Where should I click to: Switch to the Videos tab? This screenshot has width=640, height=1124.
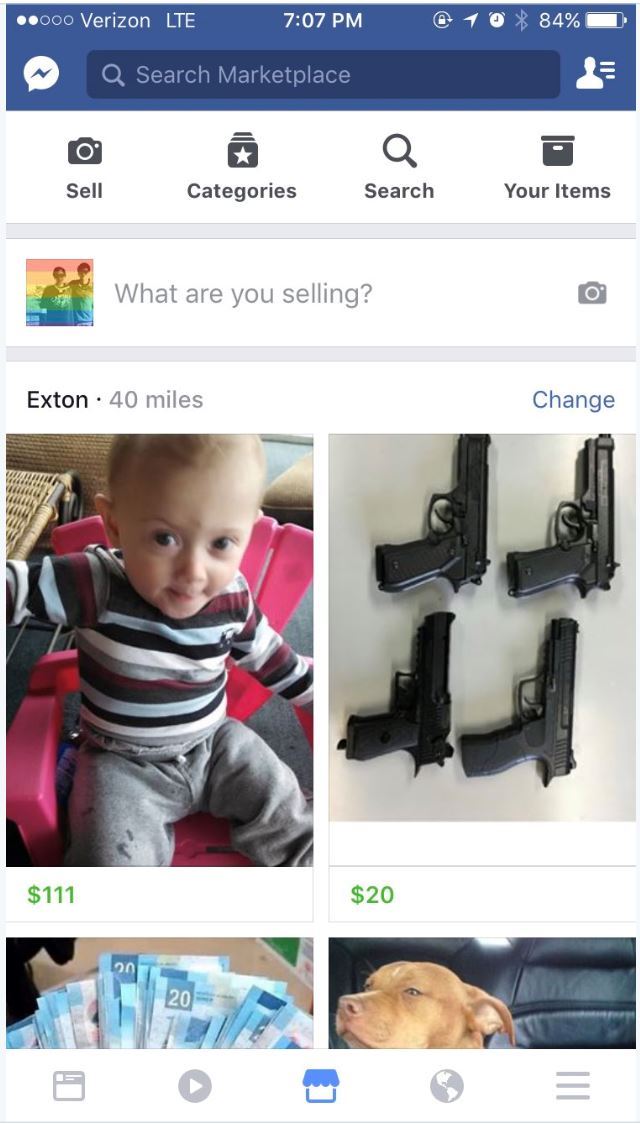click(x=195, y=1086)
